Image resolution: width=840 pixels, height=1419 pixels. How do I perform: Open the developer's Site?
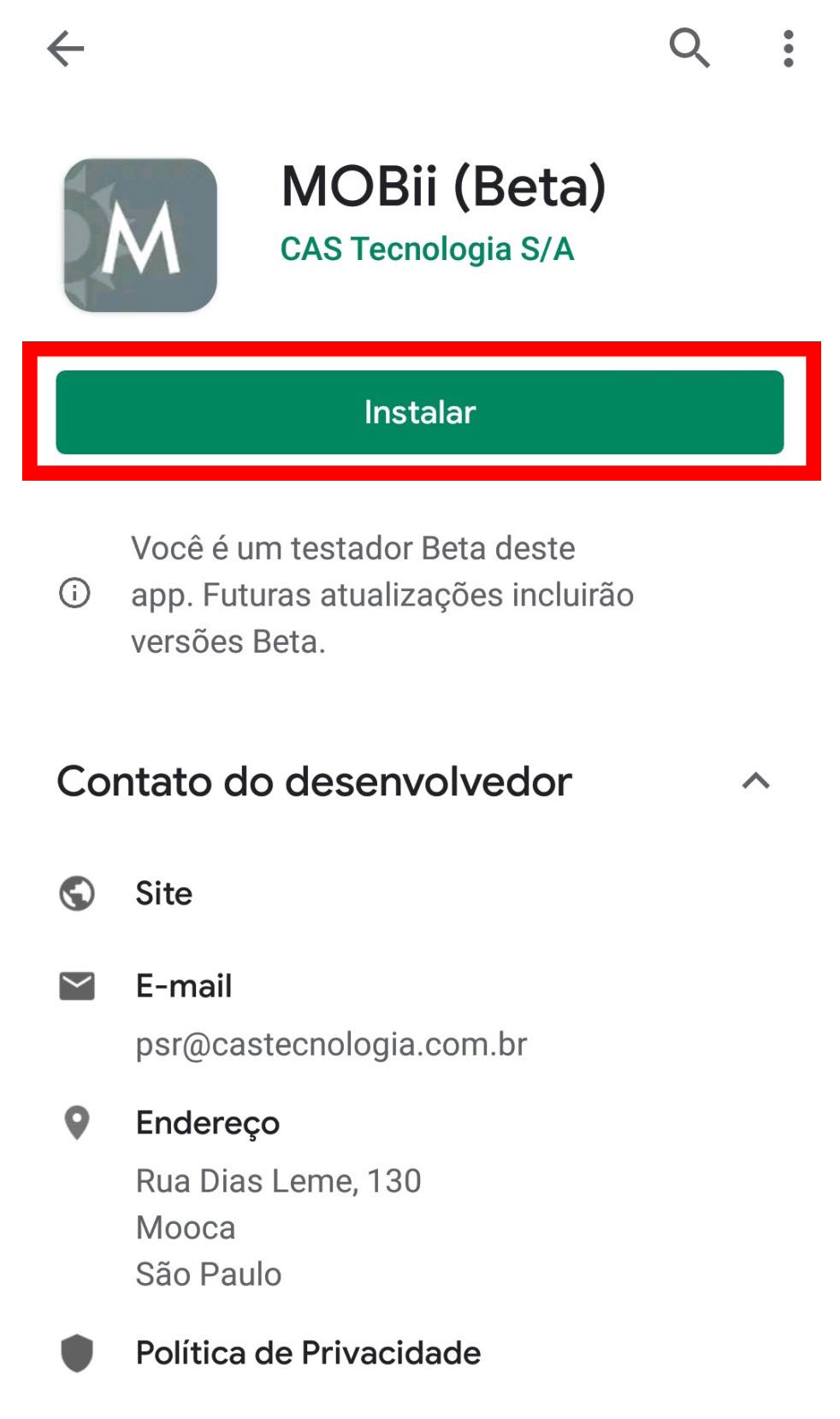pyautogui.click(x=420, y=893)
